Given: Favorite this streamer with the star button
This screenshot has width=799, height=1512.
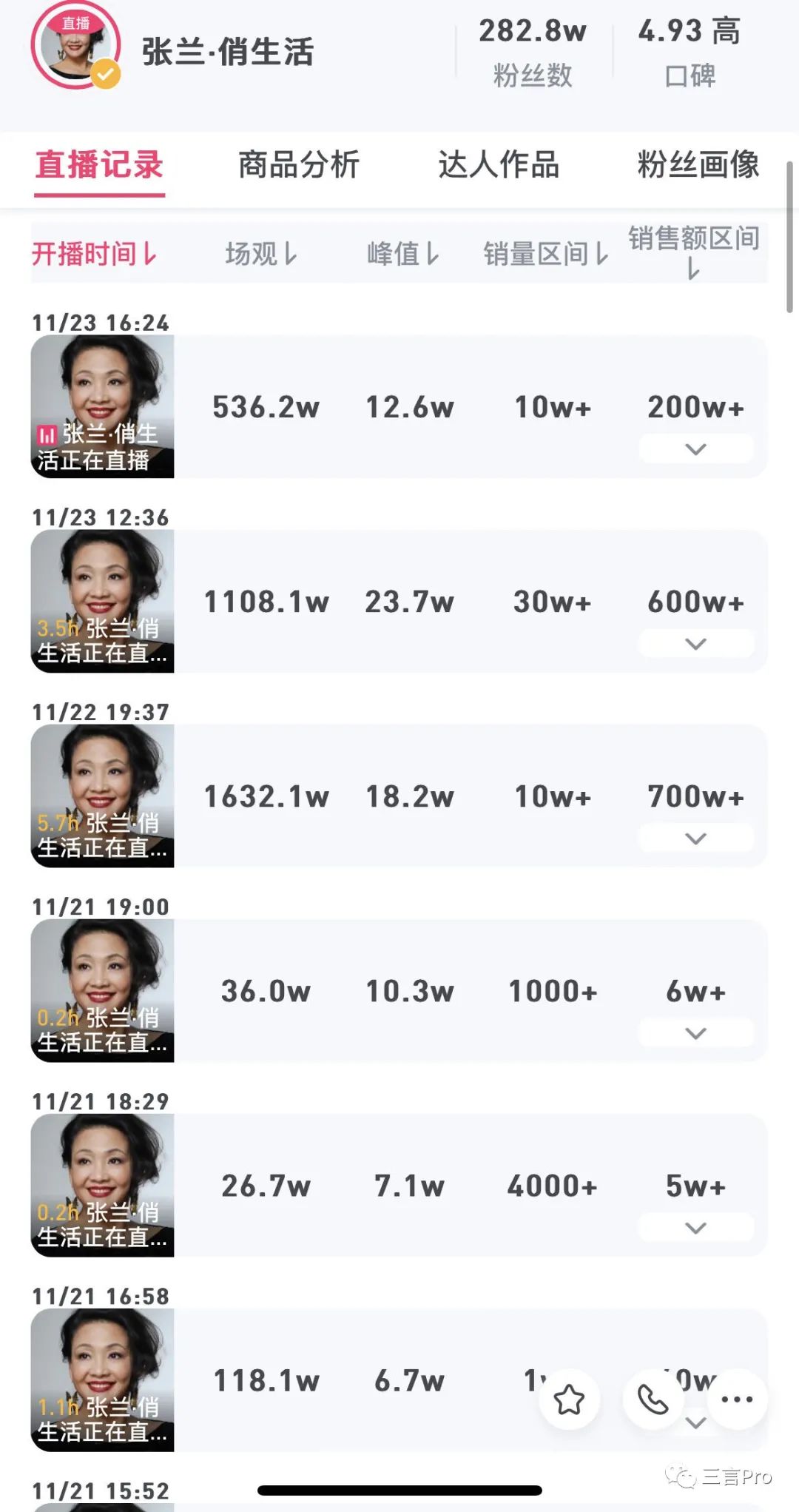Looking at the screenshot, I should pyautogui.click(x=569, y=1400).
